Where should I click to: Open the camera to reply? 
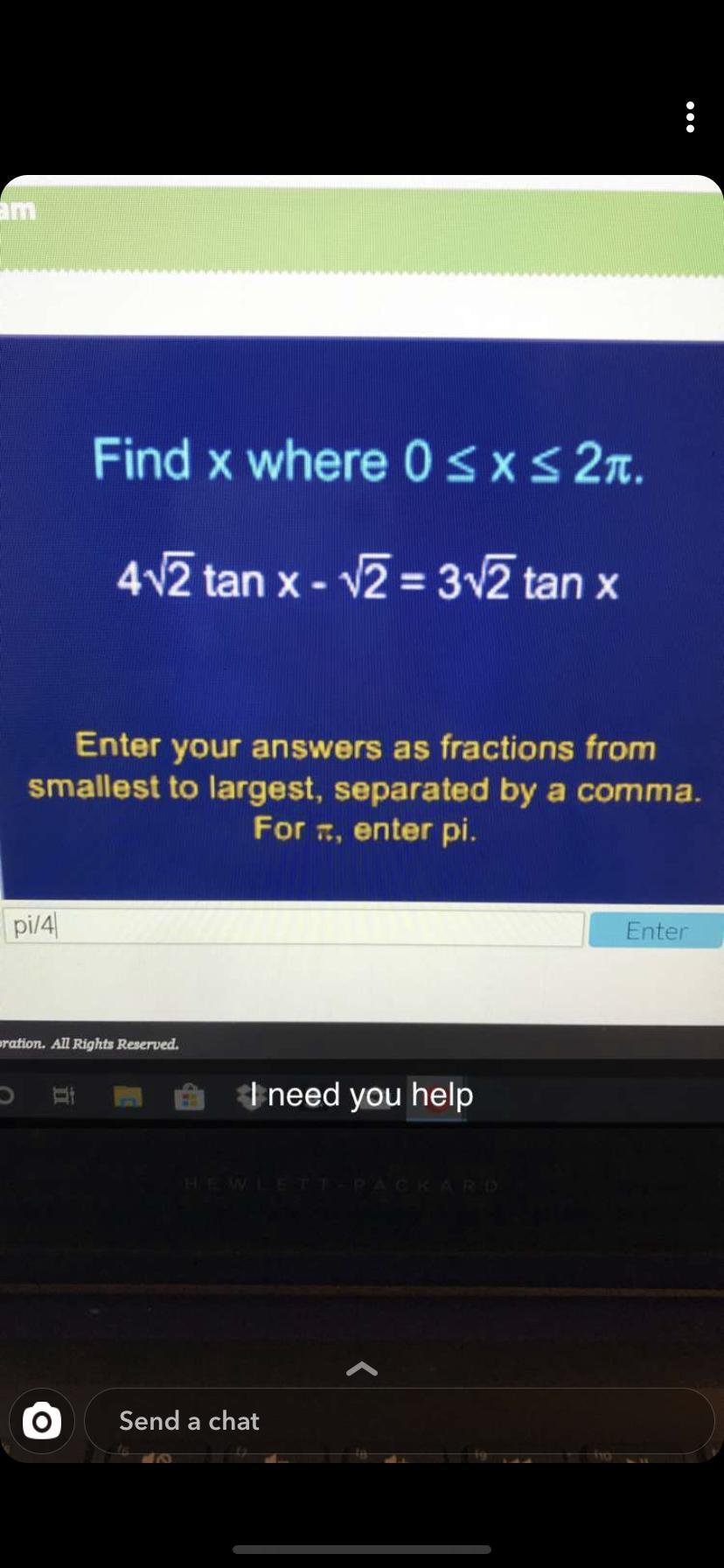click(41, 1421)
